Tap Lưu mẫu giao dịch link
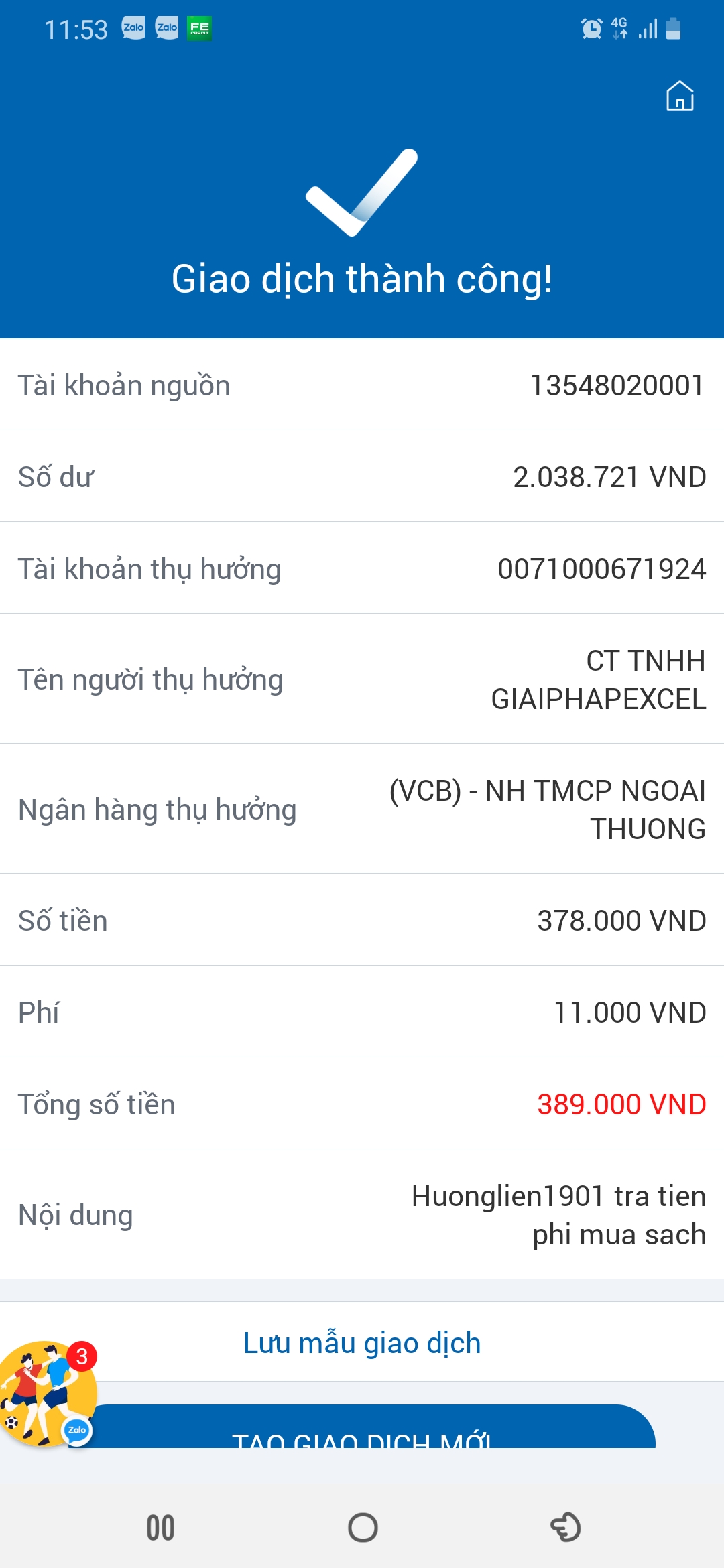724x1568 pixels. point(362,1343)
